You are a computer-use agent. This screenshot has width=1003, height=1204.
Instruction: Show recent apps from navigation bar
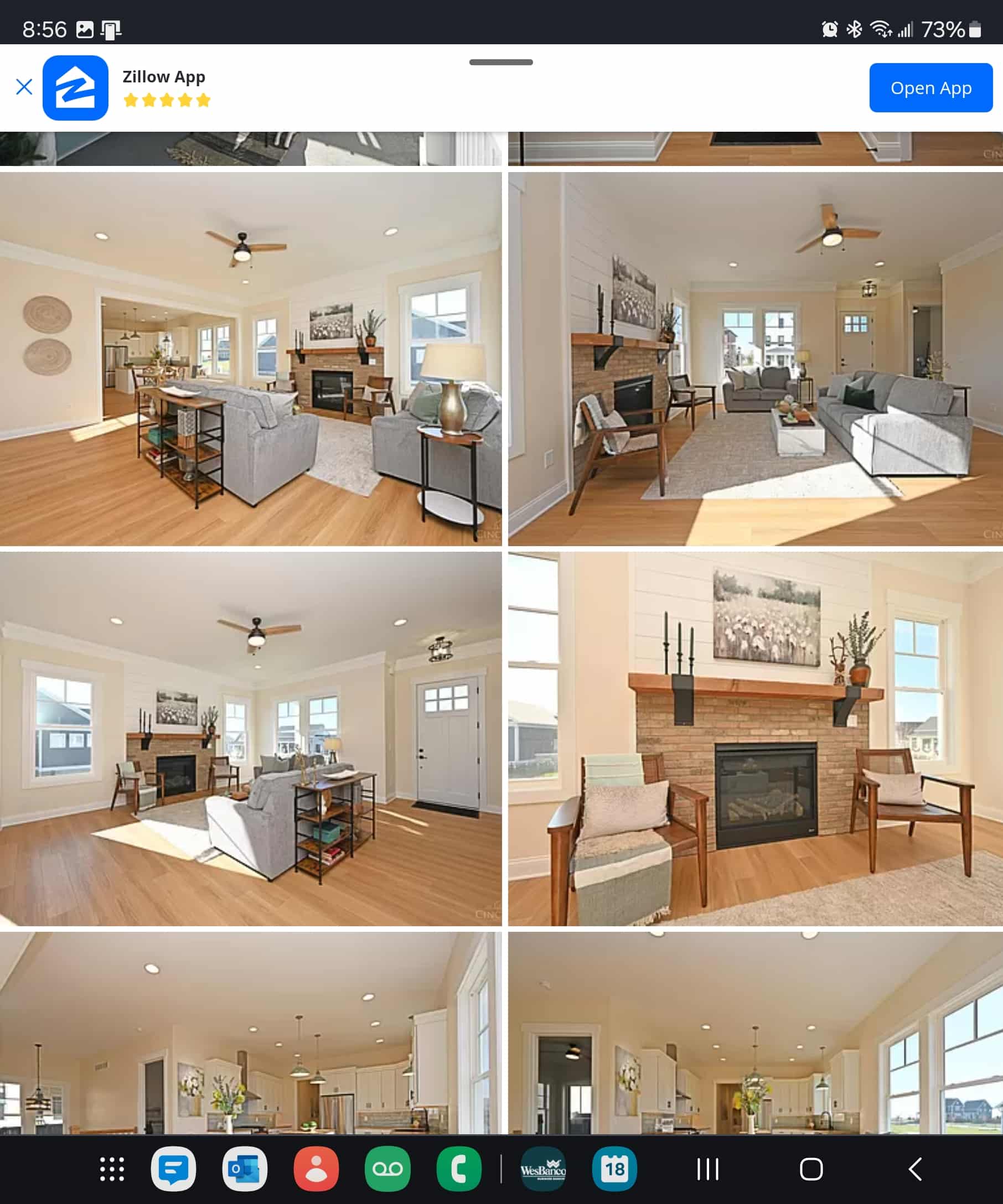click(x=707, y=1169)
